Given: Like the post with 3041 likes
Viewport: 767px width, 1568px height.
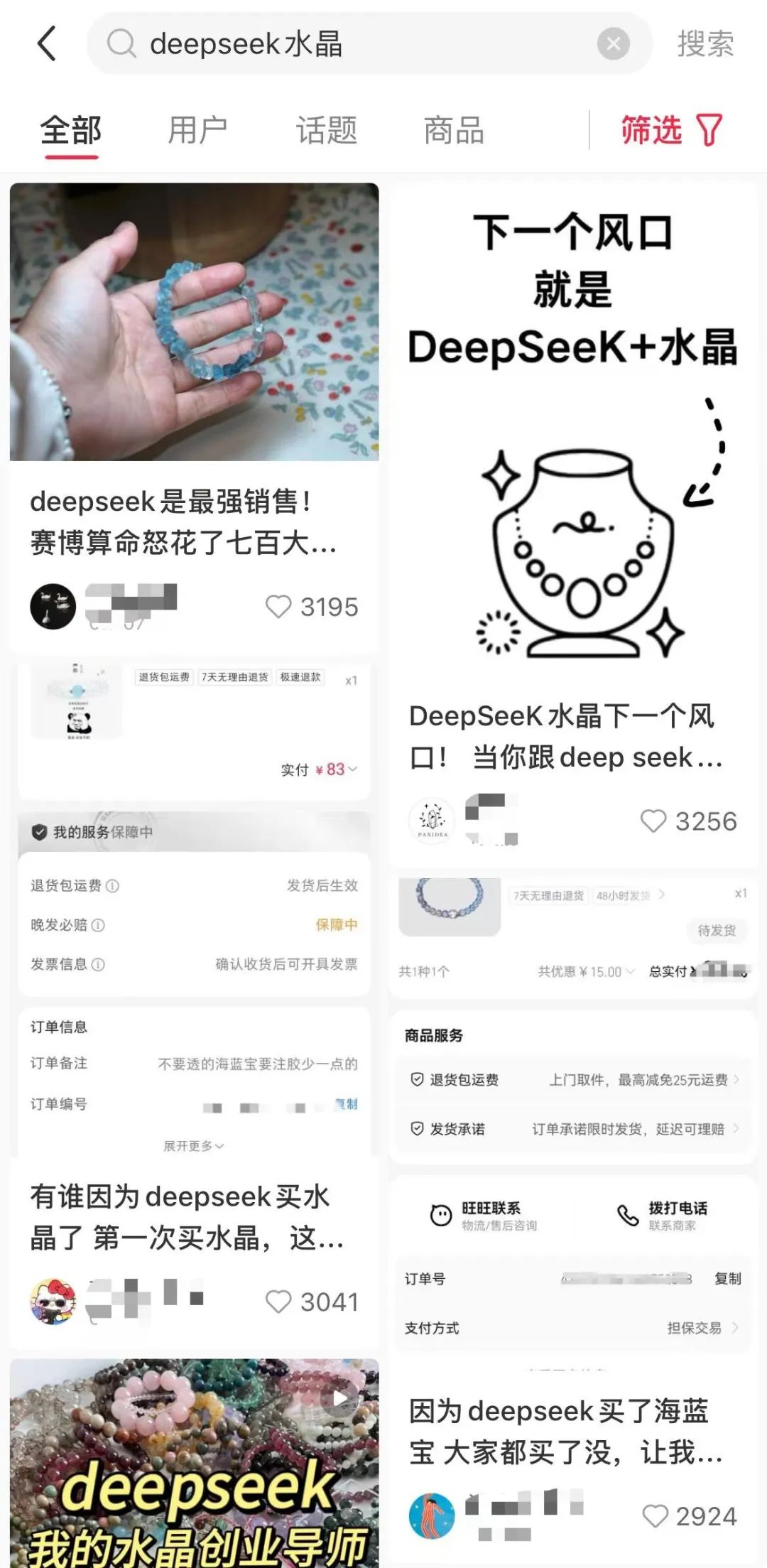Looking at the screenshot, I should pos(278,1302).
